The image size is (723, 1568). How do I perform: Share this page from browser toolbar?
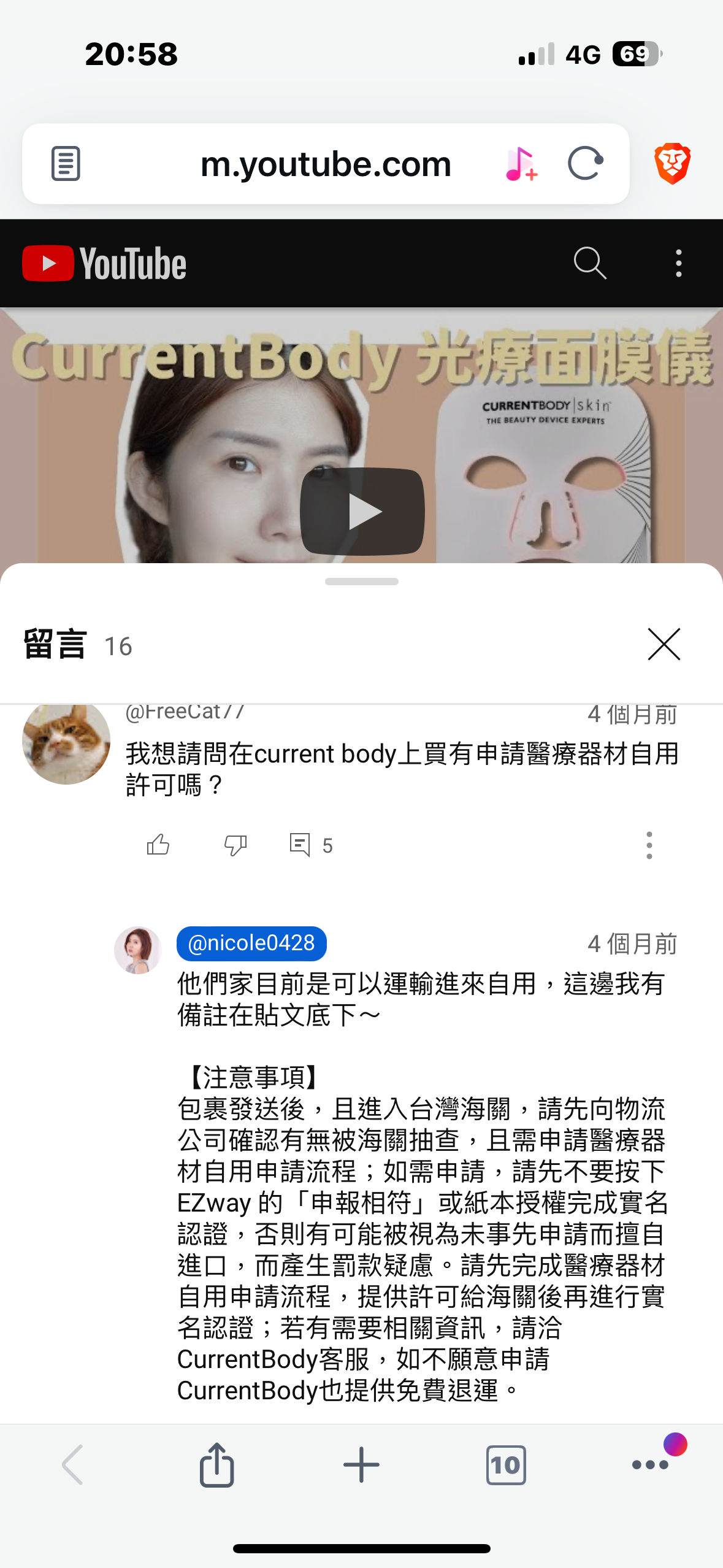(217, 1465)
